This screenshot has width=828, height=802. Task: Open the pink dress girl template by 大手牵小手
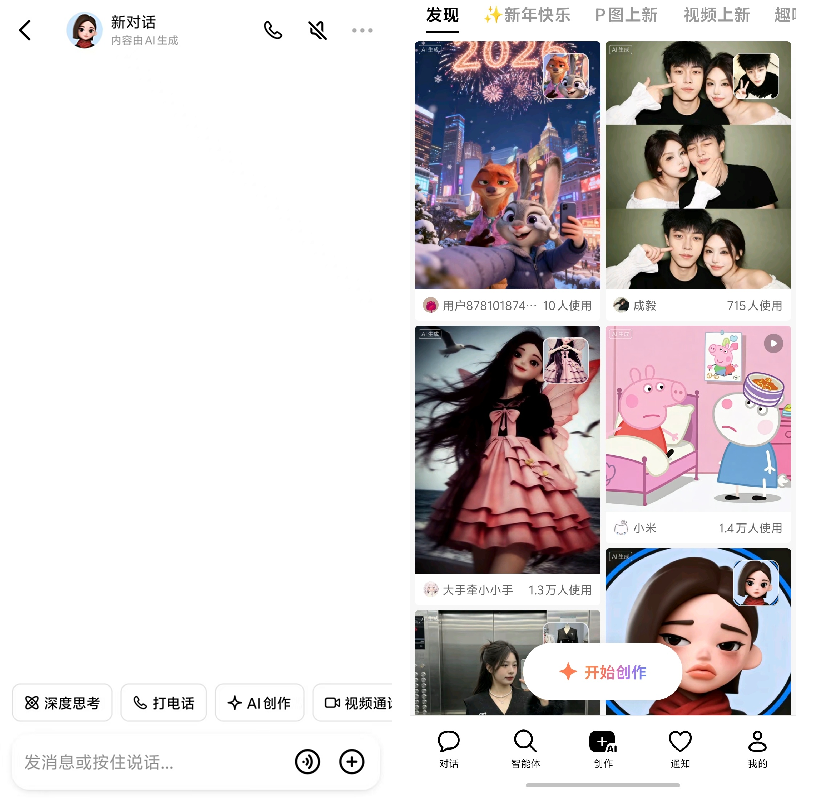tap(507, 450)
